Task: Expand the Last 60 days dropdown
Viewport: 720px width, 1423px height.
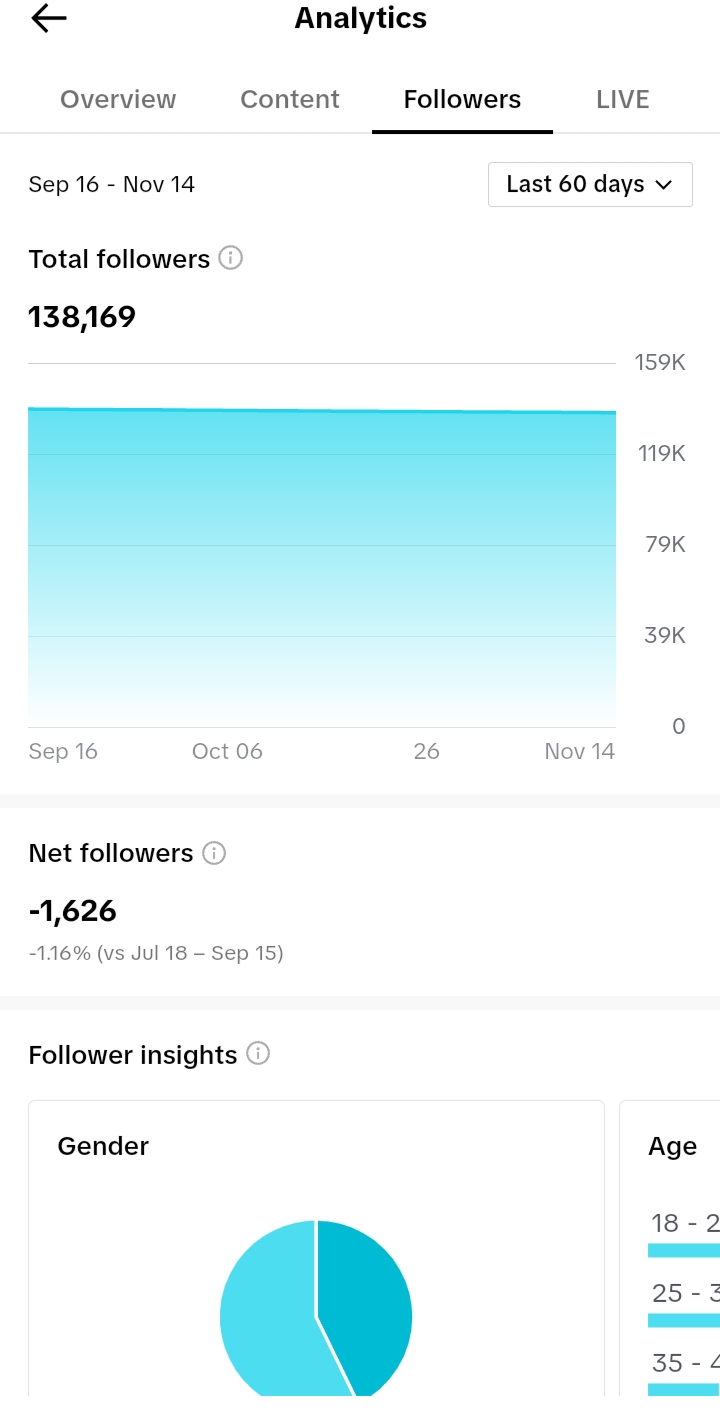Action: point(590,184)
